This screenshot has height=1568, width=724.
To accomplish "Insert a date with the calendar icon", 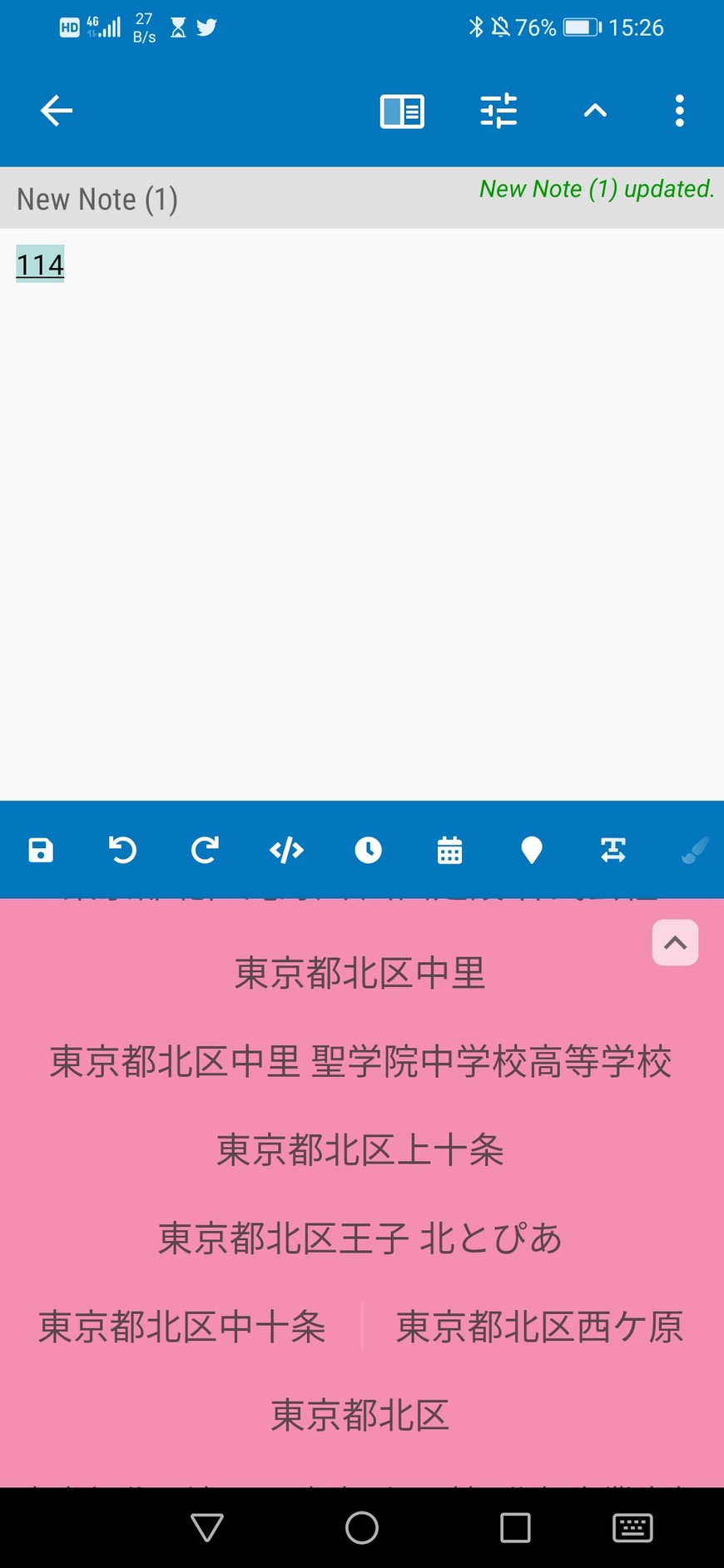I will tap(449, 850).
